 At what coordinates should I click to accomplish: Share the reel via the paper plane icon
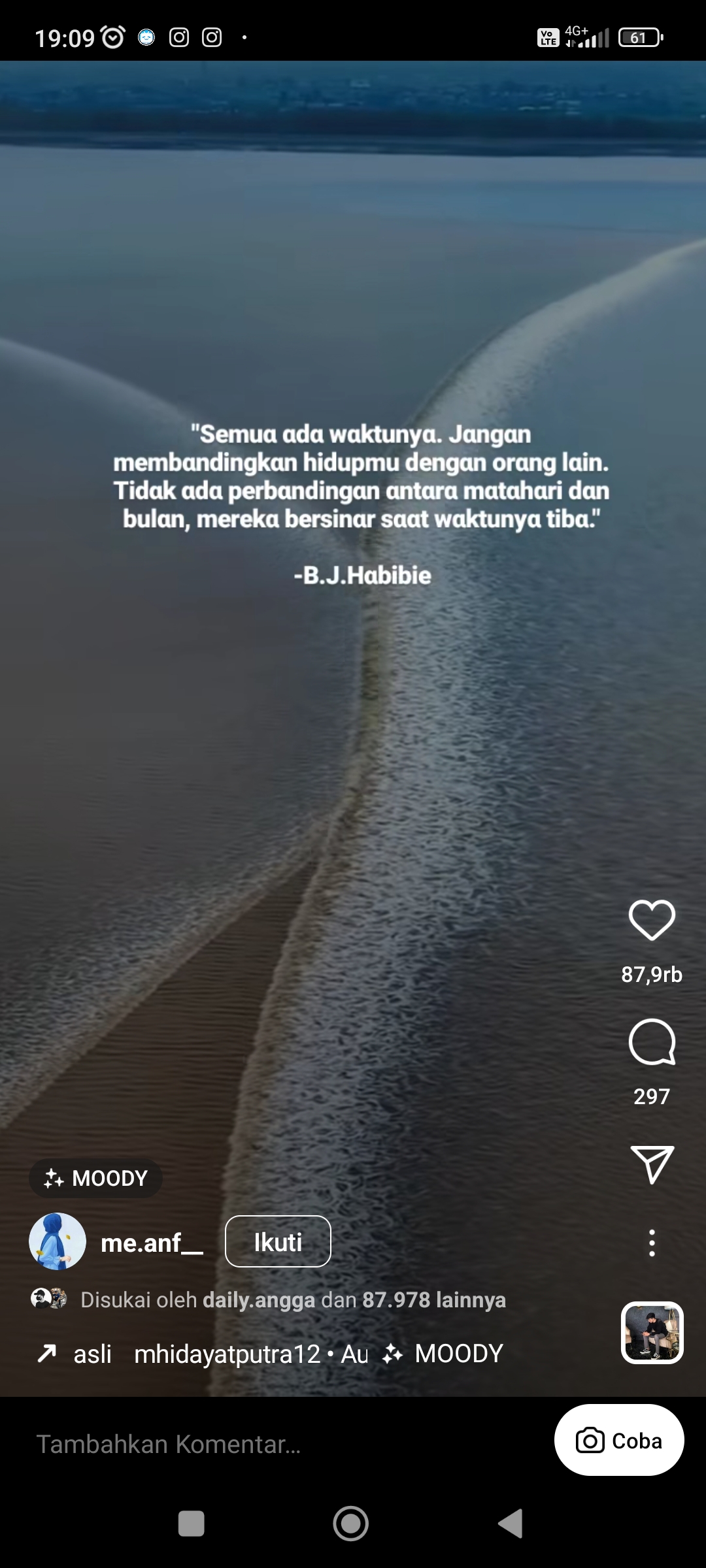click(x=652, y=1164)
